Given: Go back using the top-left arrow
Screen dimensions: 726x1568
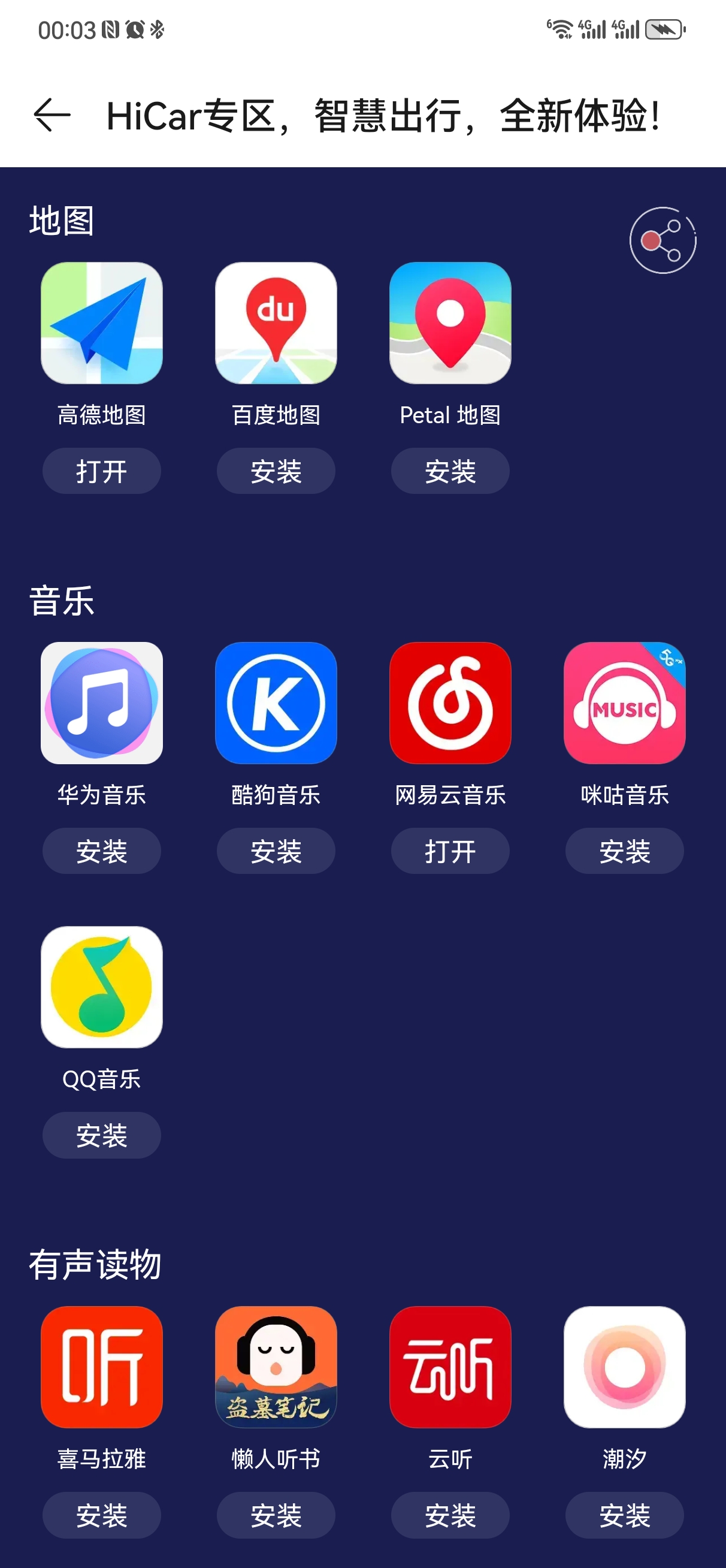Looking at the screenshot, I should click(52, 115).
